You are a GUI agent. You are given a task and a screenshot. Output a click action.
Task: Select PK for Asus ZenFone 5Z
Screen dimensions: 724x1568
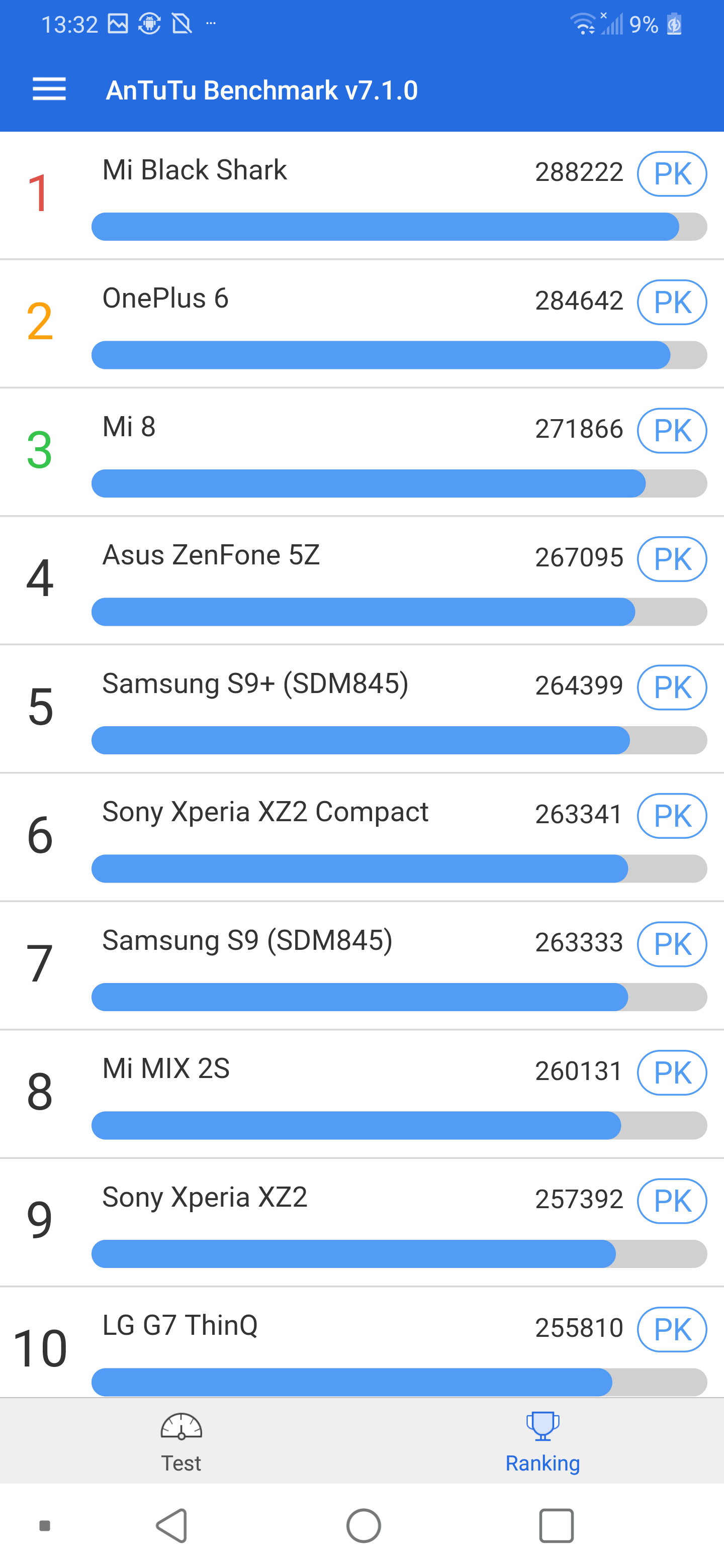pos(672,559)
